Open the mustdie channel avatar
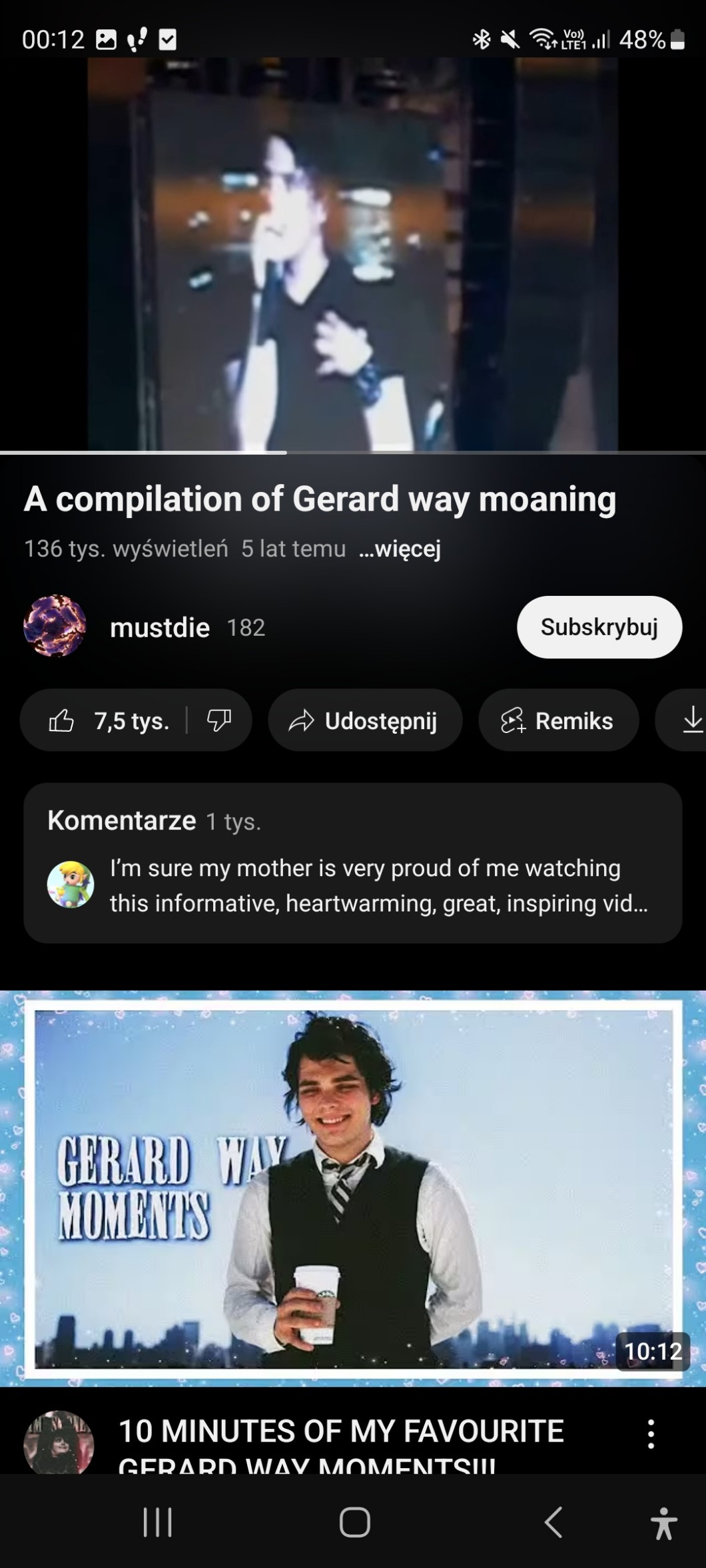 pos(55,627)
